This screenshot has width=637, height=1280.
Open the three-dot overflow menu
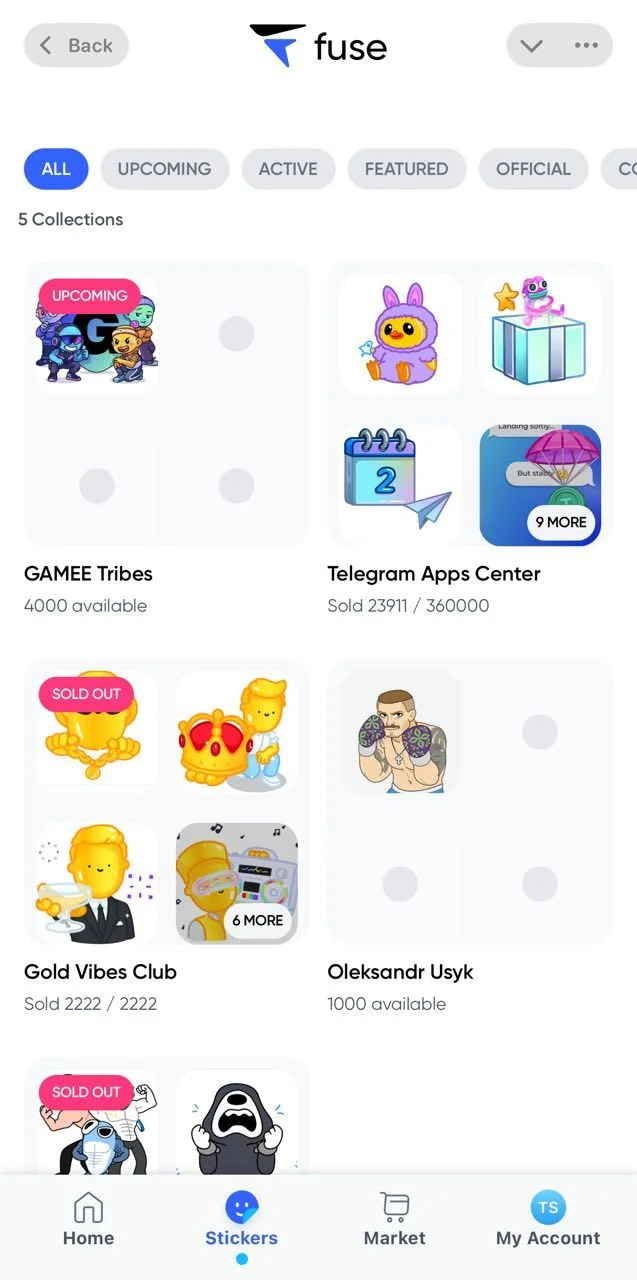pyautogui.click(x=586, y=45)
